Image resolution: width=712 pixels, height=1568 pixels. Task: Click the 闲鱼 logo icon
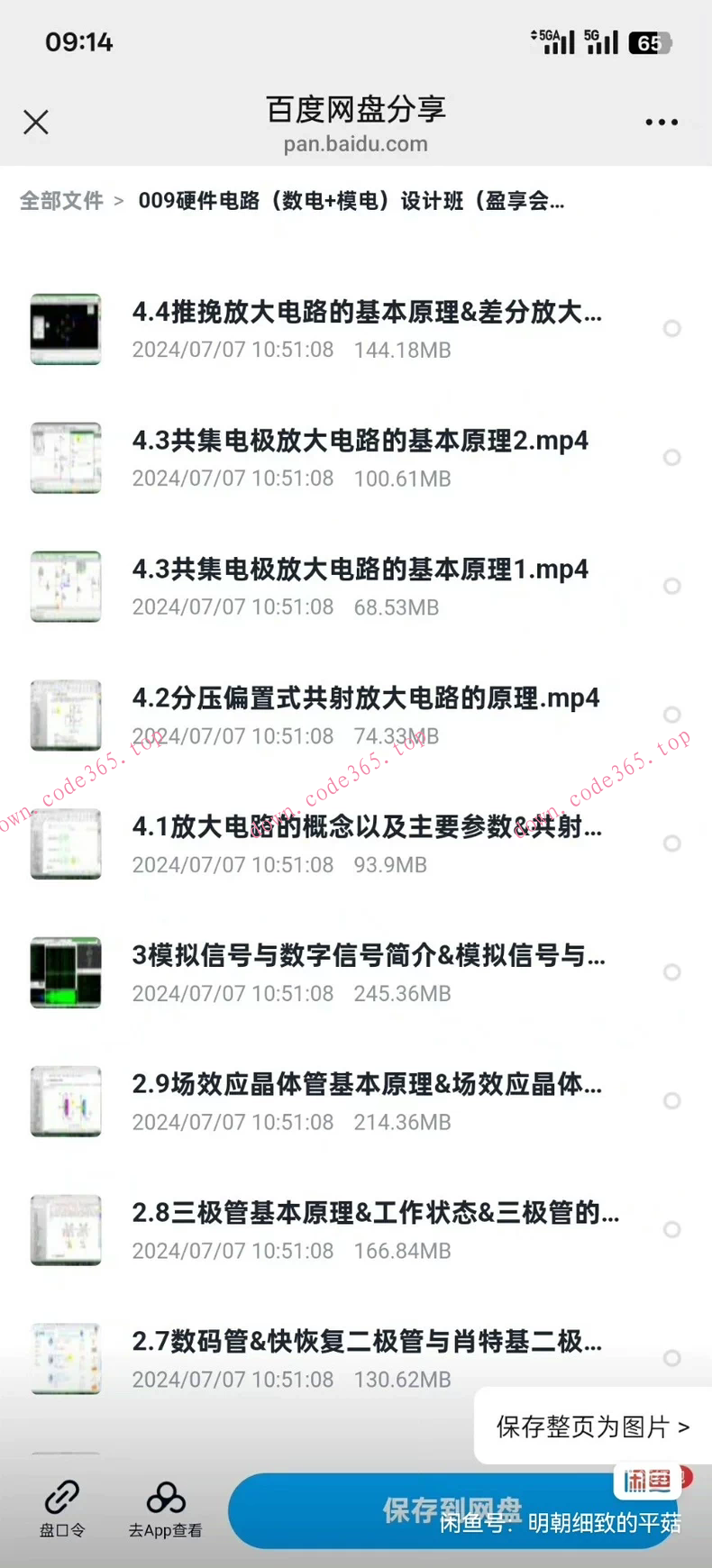647,1482
